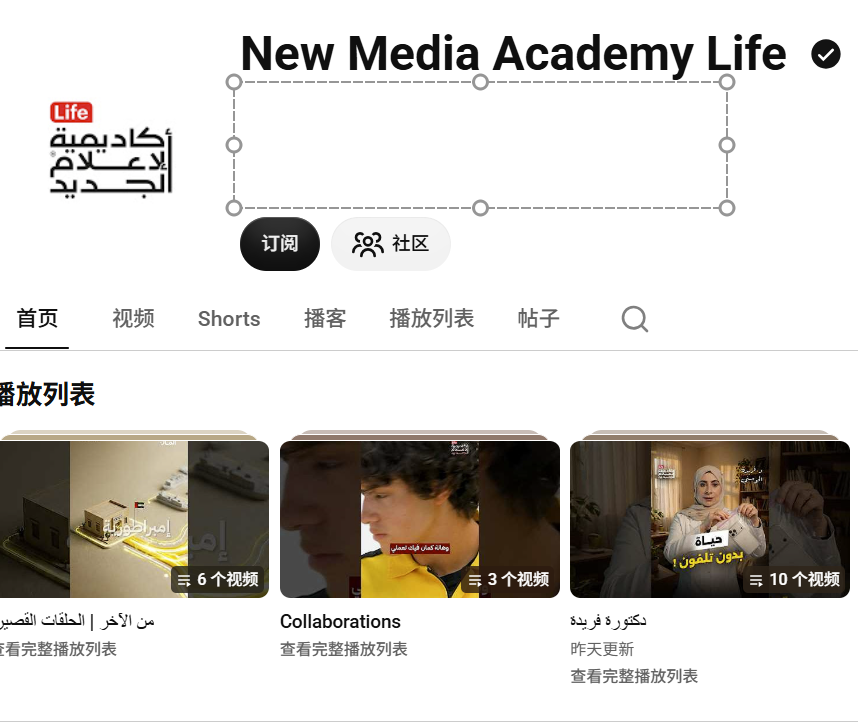View full playlist under Collaborations
Image resolution: width=858 pixels, height=728 pixels.
(x=344, y=649)
